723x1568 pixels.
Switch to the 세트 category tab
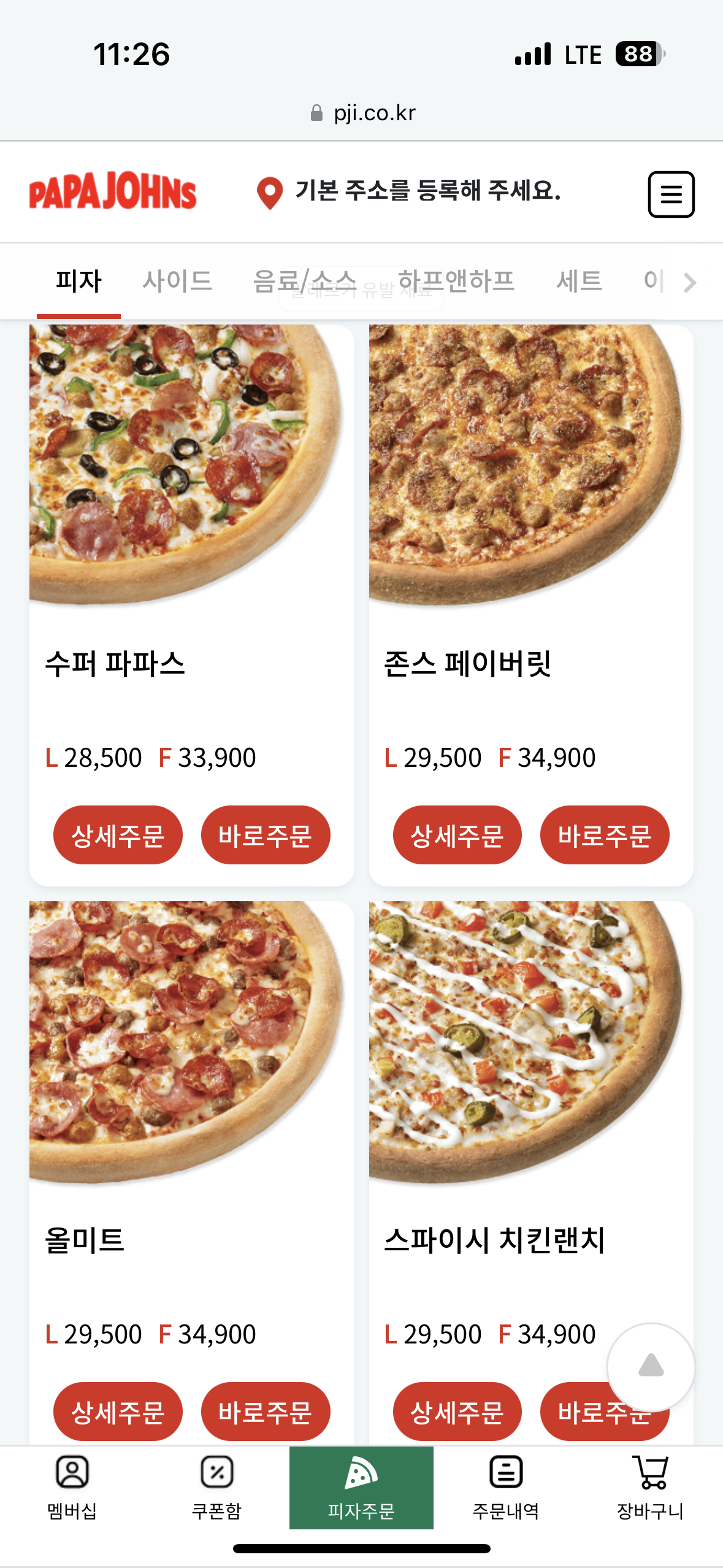579,282
